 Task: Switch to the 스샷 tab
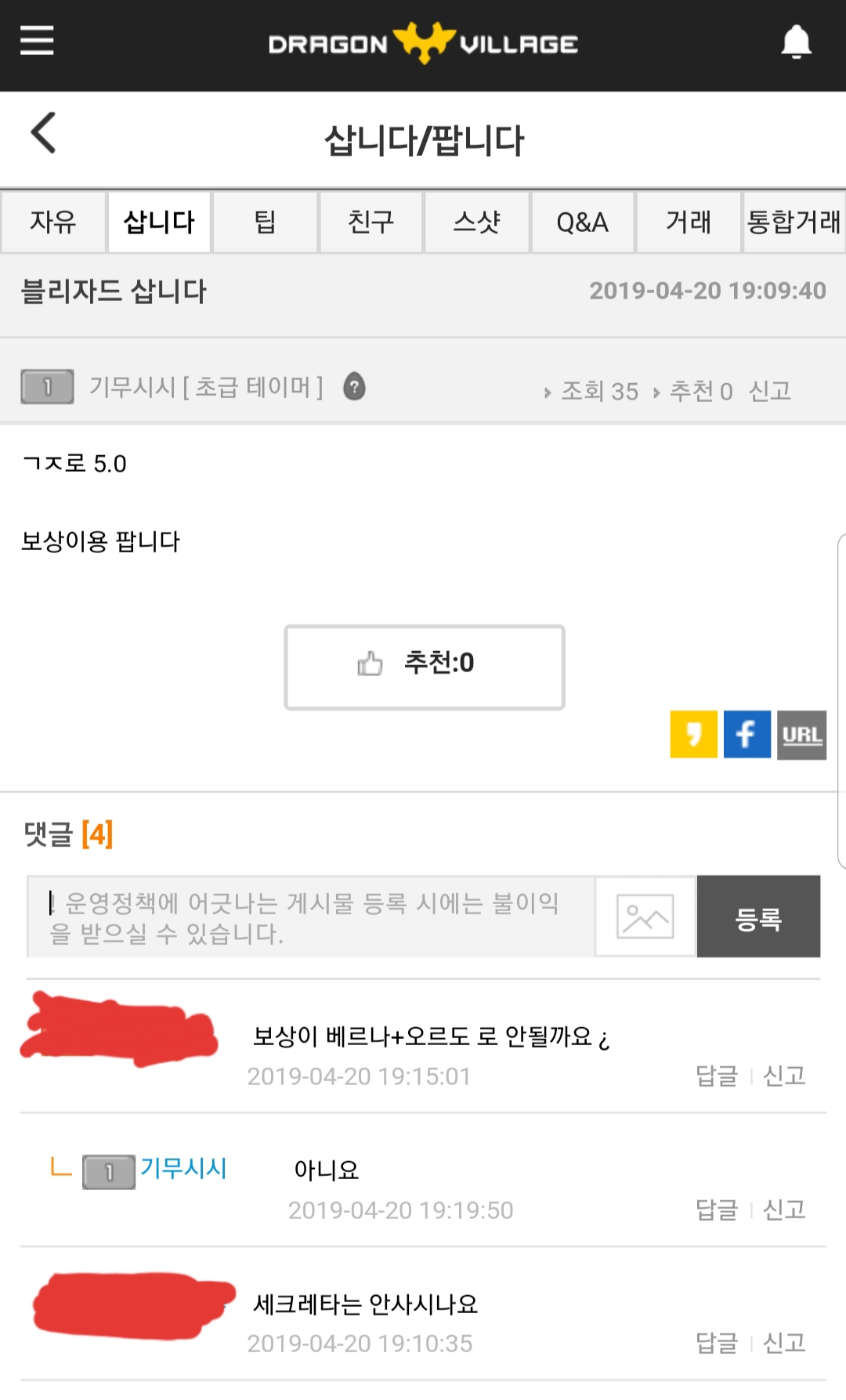pos(476,222)
